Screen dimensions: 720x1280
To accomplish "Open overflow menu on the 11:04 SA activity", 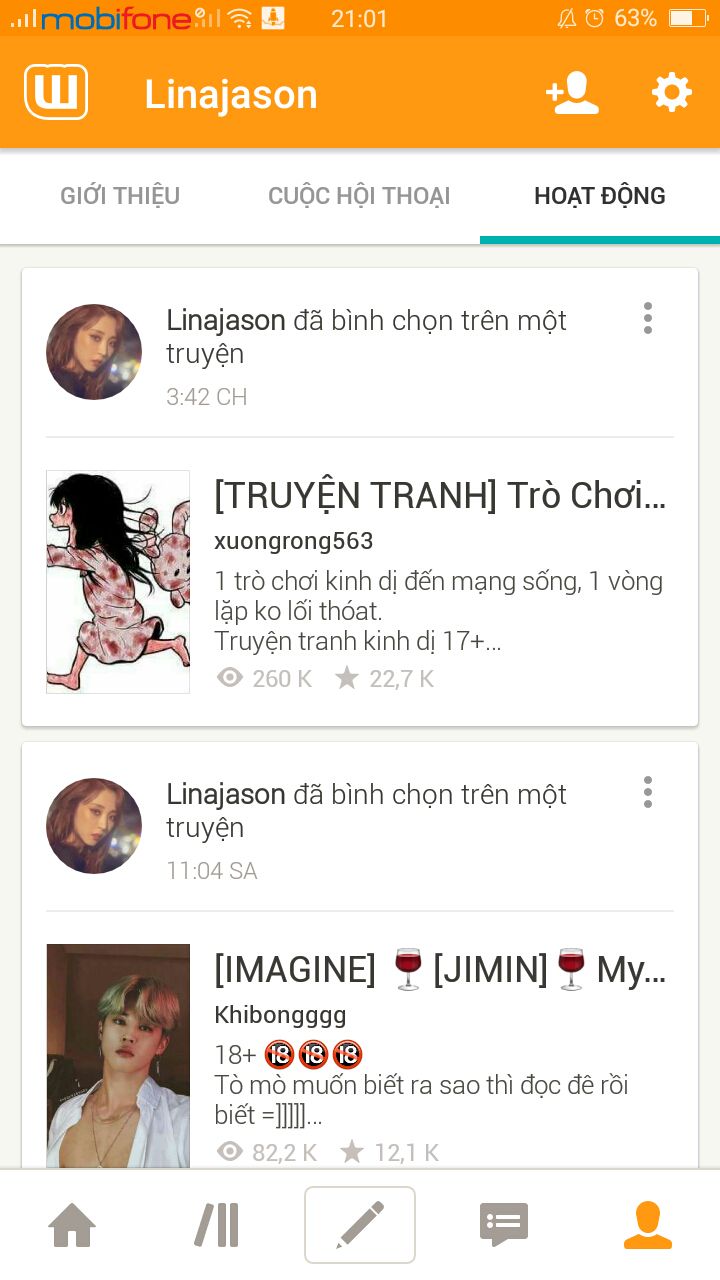I will click(x=648, y=792).
